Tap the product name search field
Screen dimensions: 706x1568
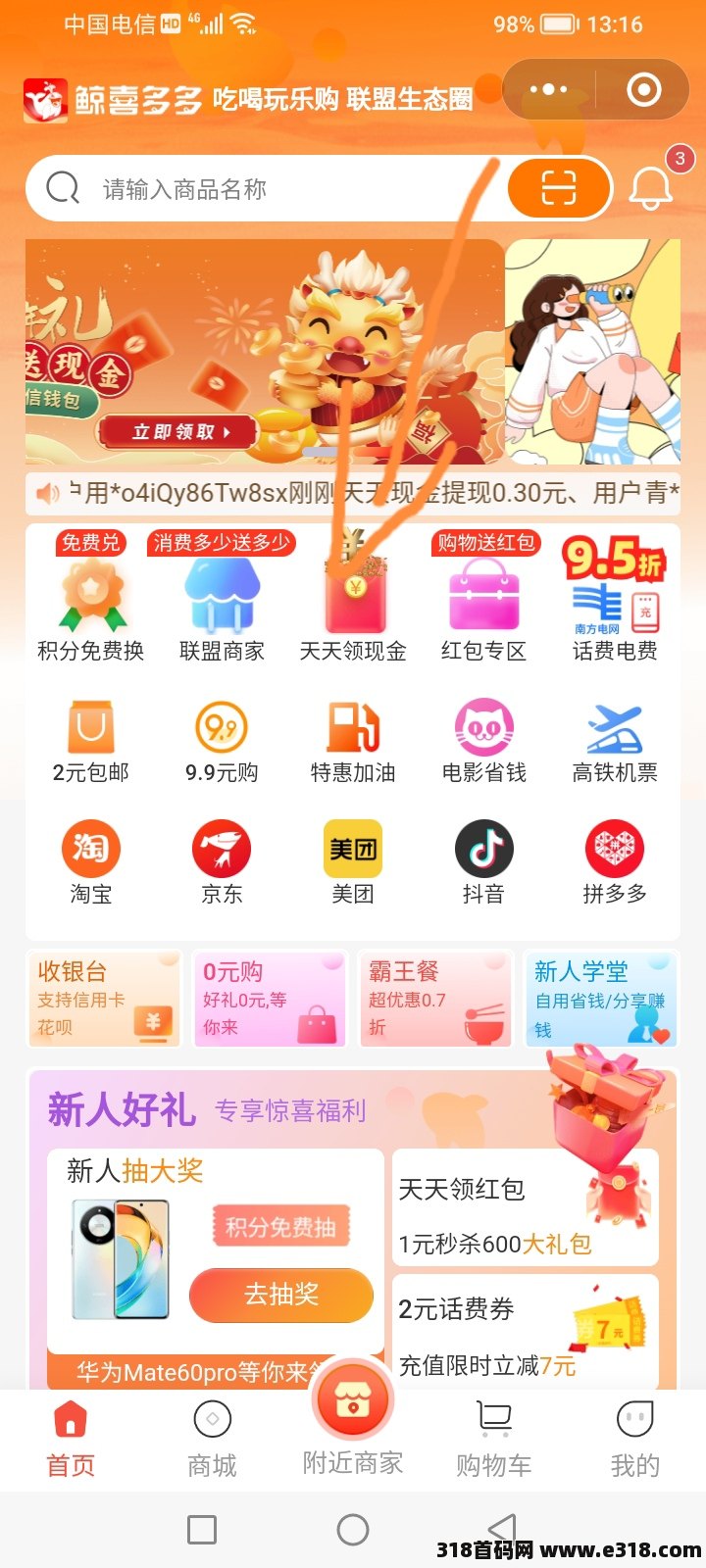(267, 189)
